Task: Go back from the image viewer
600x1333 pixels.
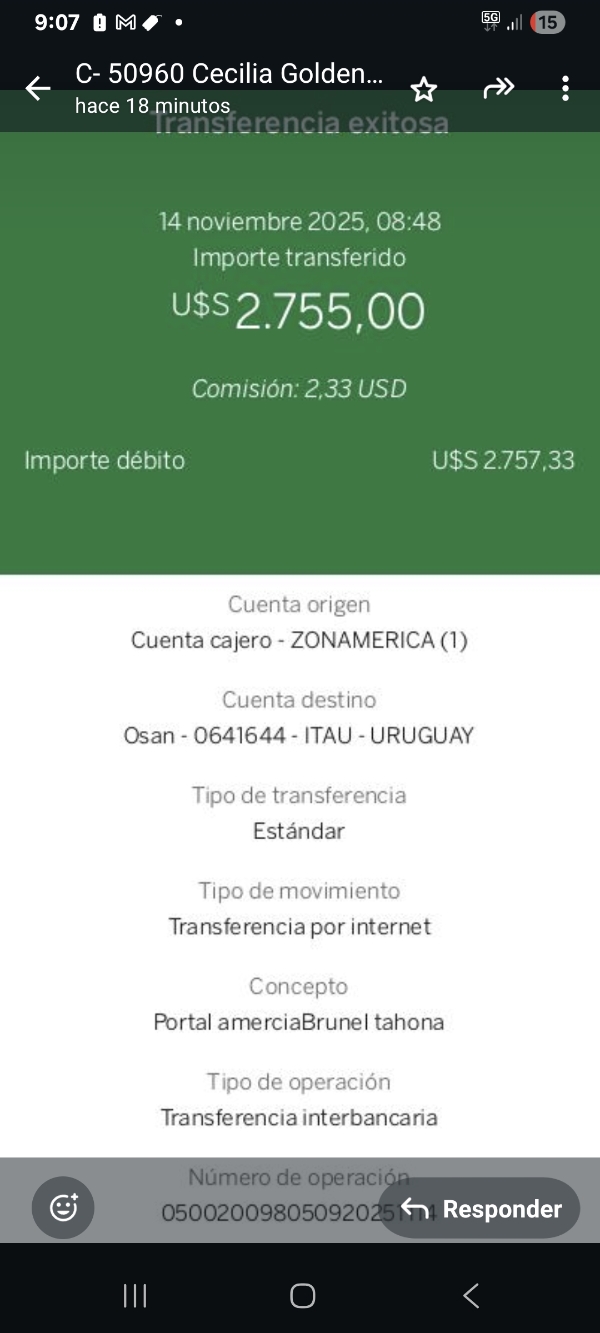Action: 37,89
